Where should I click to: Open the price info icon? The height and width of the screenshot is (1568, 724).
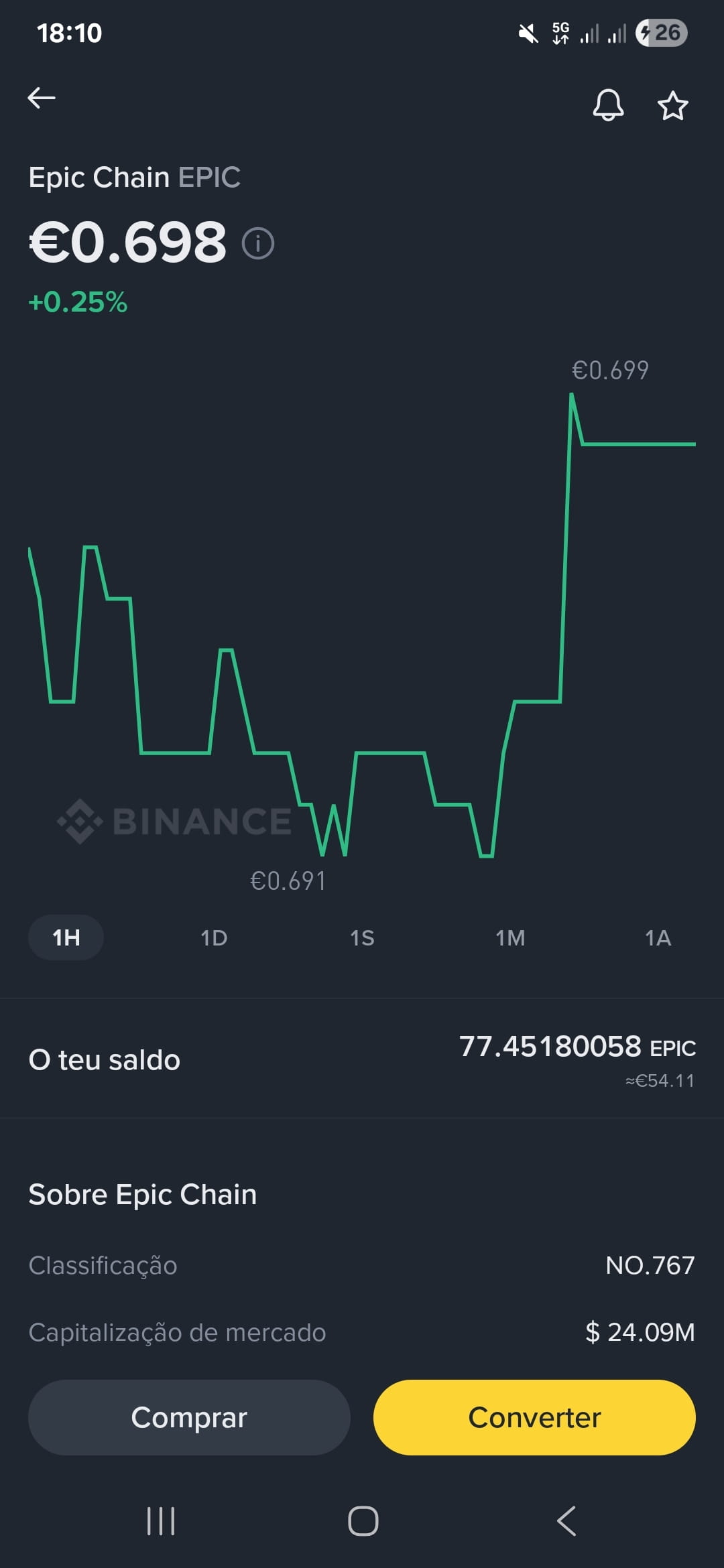pos(258,243)
